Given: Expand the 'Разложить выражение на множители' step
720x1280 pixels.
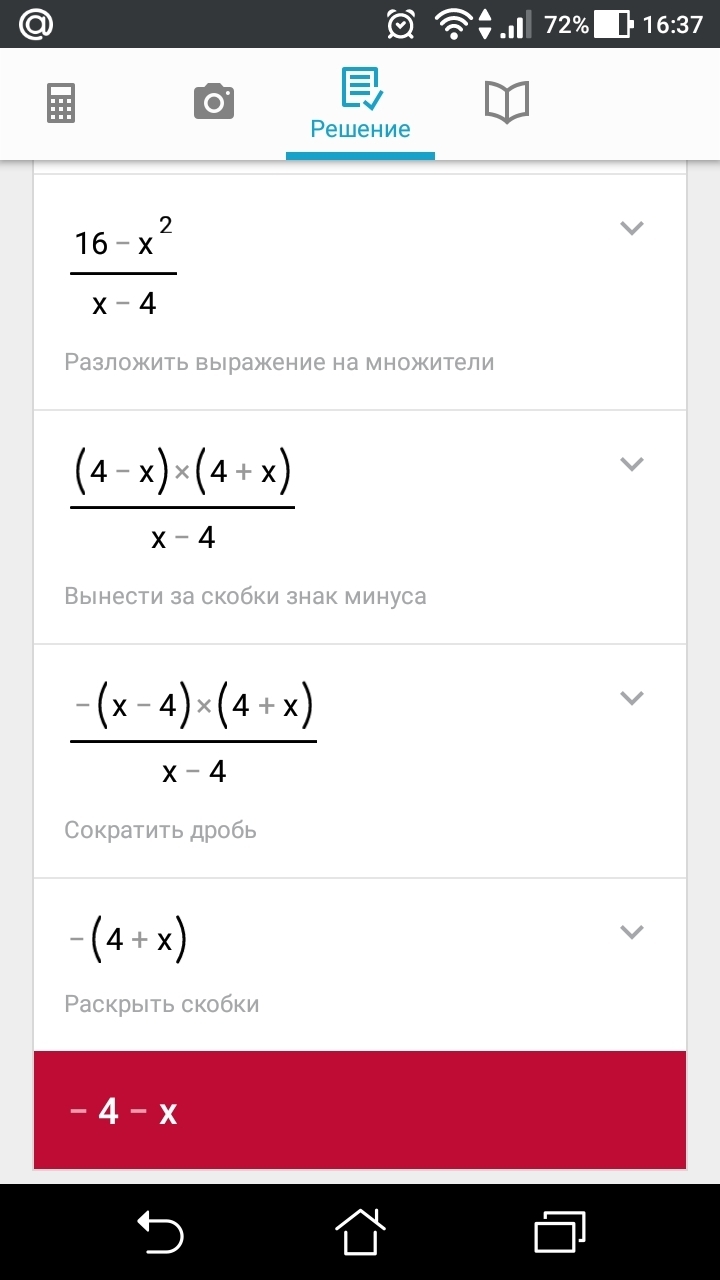Looking at the screenshot, I should pos(631,229).
